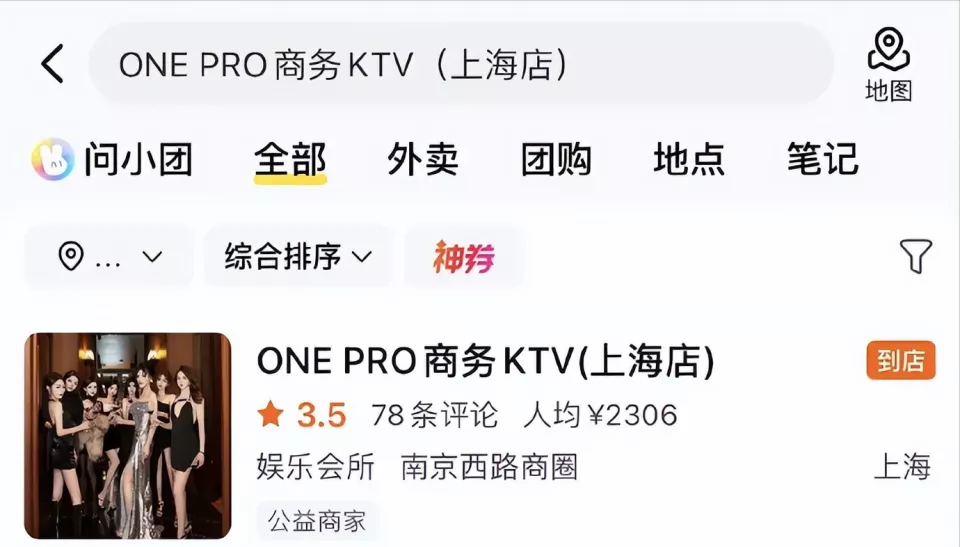Open the 地图 map view
This screenshot has height=547, width=960.
click(888, 65)
